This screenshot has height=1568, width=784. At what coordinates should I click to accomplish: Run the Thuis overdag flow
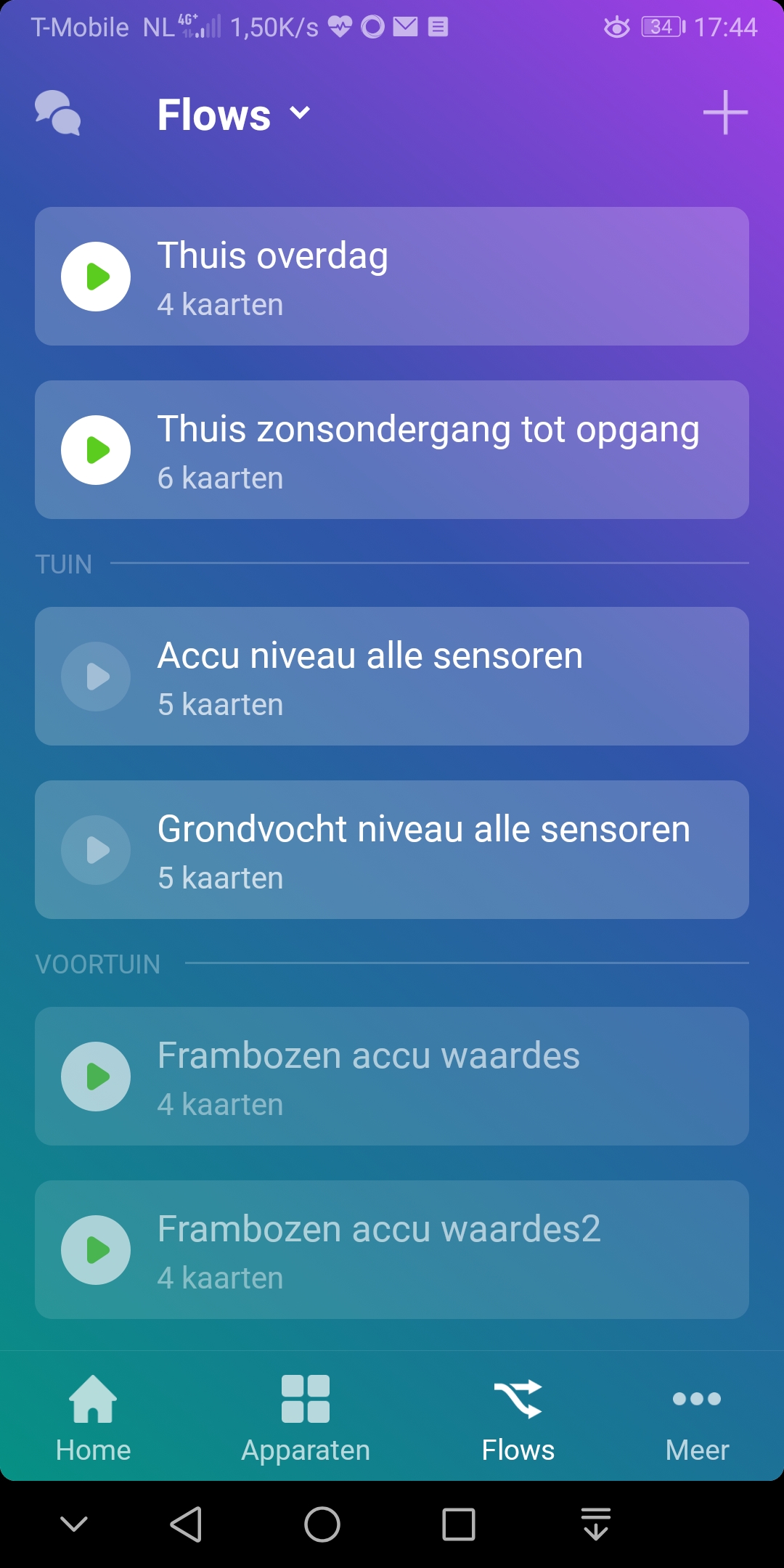[96, 277]
